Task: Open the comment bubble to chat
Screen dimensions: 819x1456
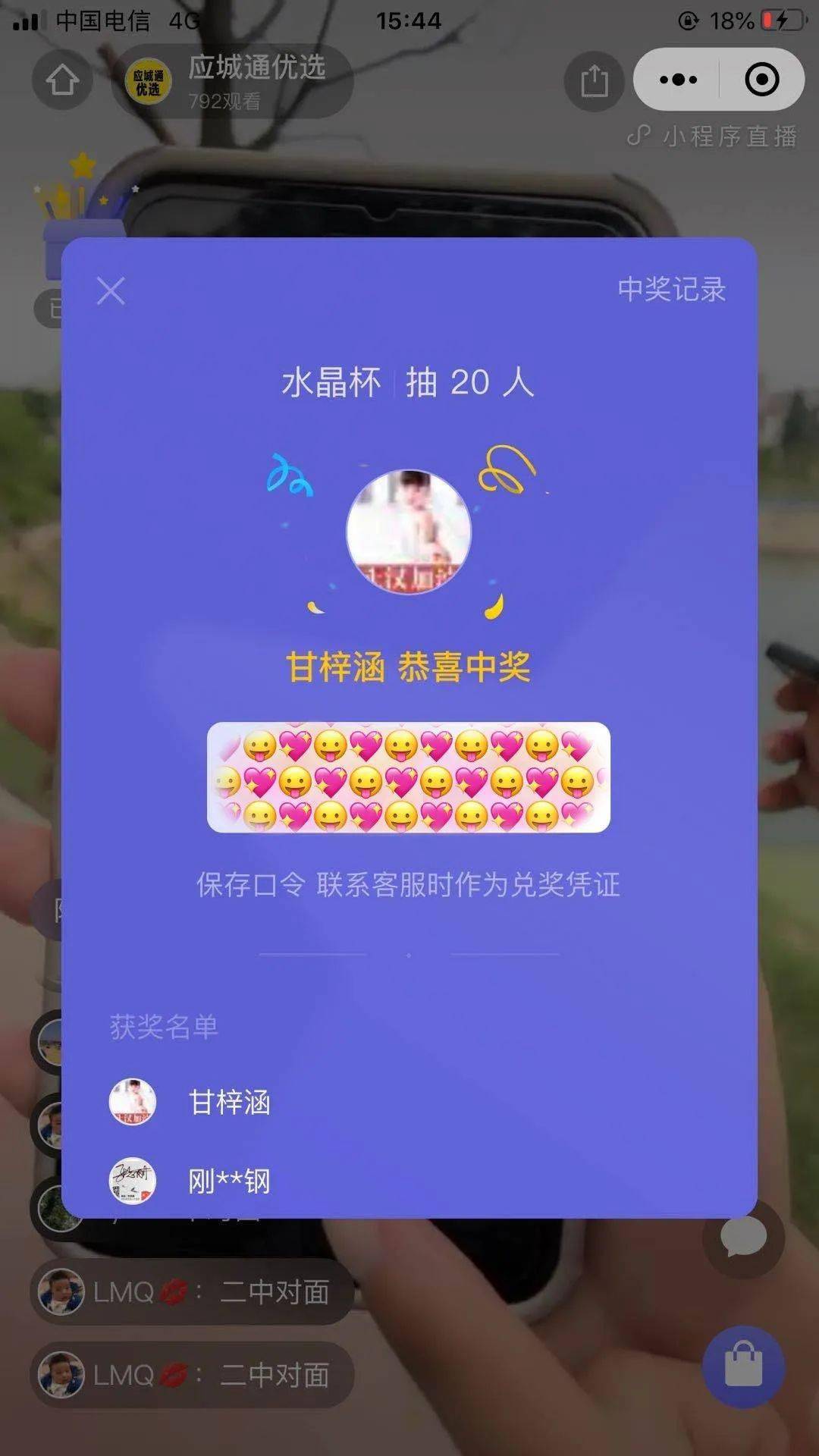Action: tap(743, 1238)
